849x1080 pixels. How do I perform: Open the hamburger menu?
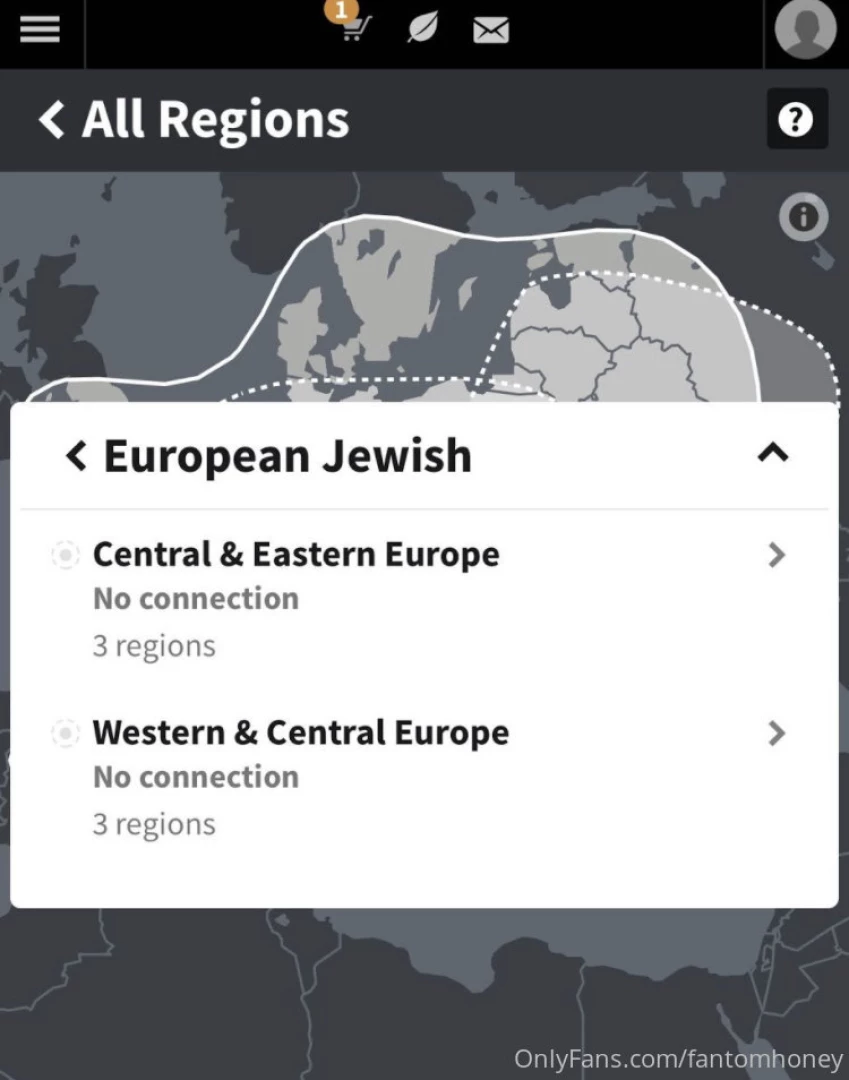(40, 30)
